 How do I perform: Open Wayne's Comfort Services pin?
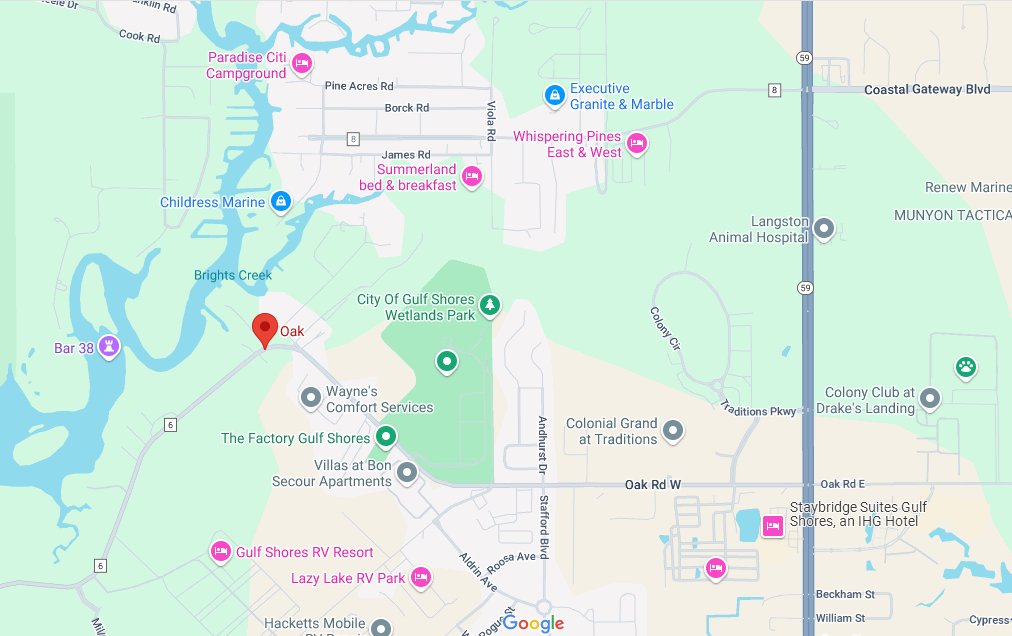(311, 398)
